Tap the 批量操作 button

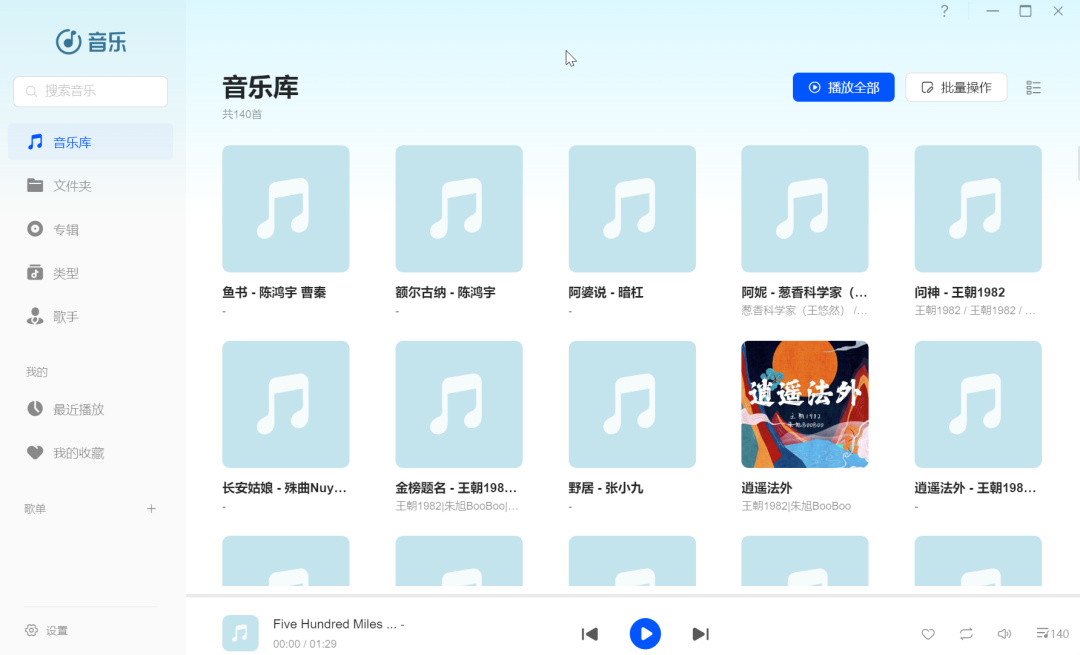[x=955, y=87]
